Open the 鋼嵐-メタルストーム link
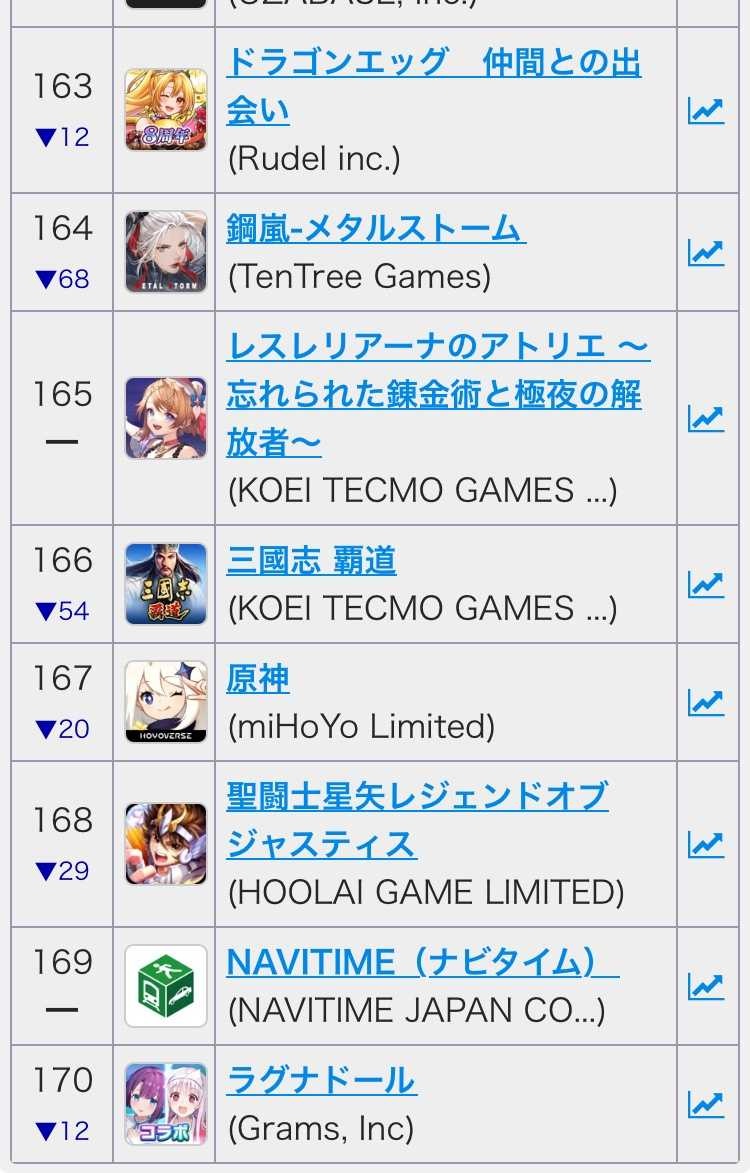Viewport: 750px width, 1173px height. pos(376,229)
